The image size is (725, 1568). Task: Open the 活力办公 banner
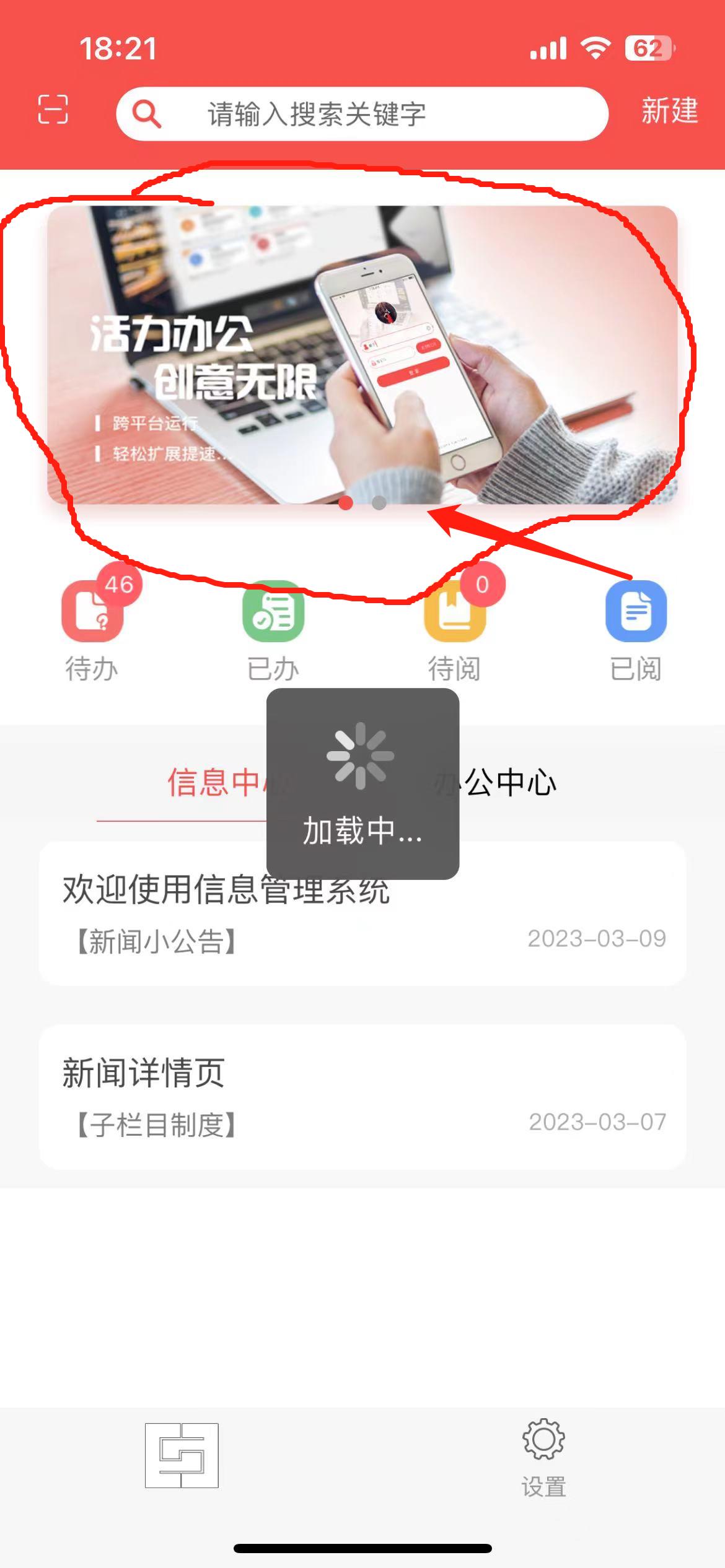pyautogui.click(x=362, y=354)
